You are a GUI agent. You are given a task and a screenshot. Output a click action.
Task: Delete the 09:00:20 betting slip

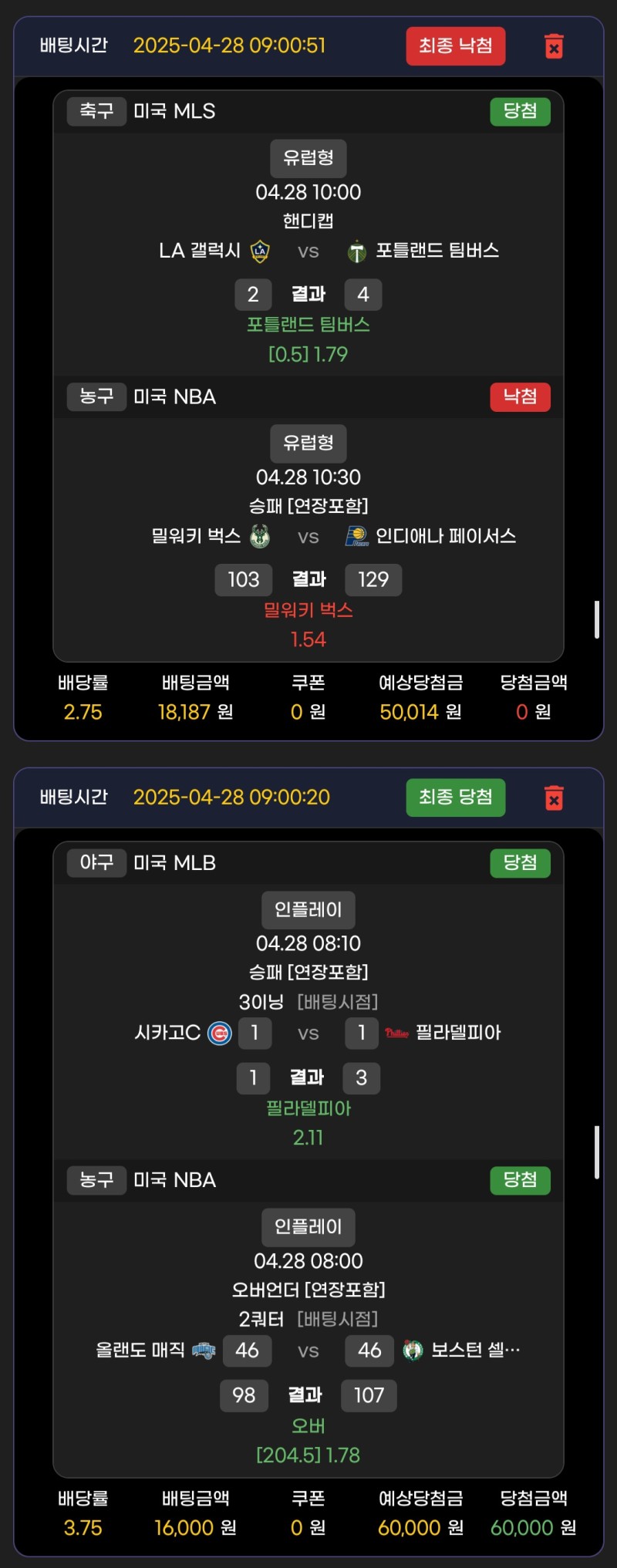pos(554,797)
